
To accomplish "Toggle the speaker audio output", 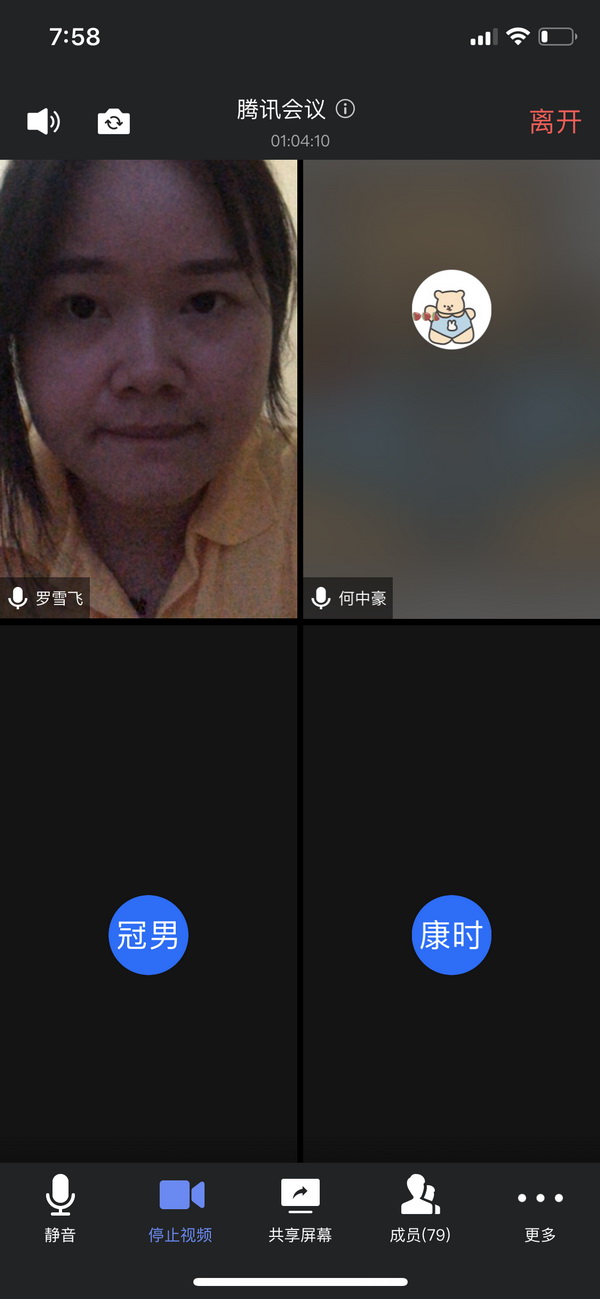I will [x=43, y=122].
